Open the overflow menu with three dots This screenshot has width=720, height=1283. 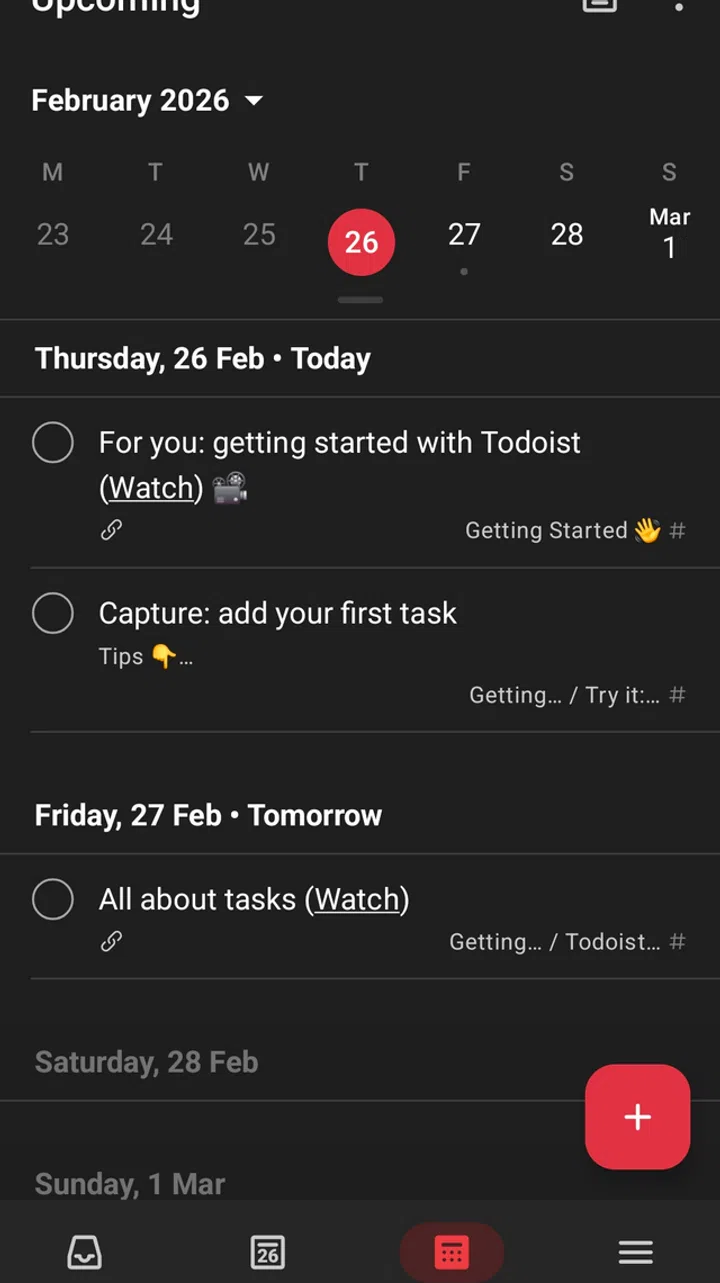pos(678,8)
